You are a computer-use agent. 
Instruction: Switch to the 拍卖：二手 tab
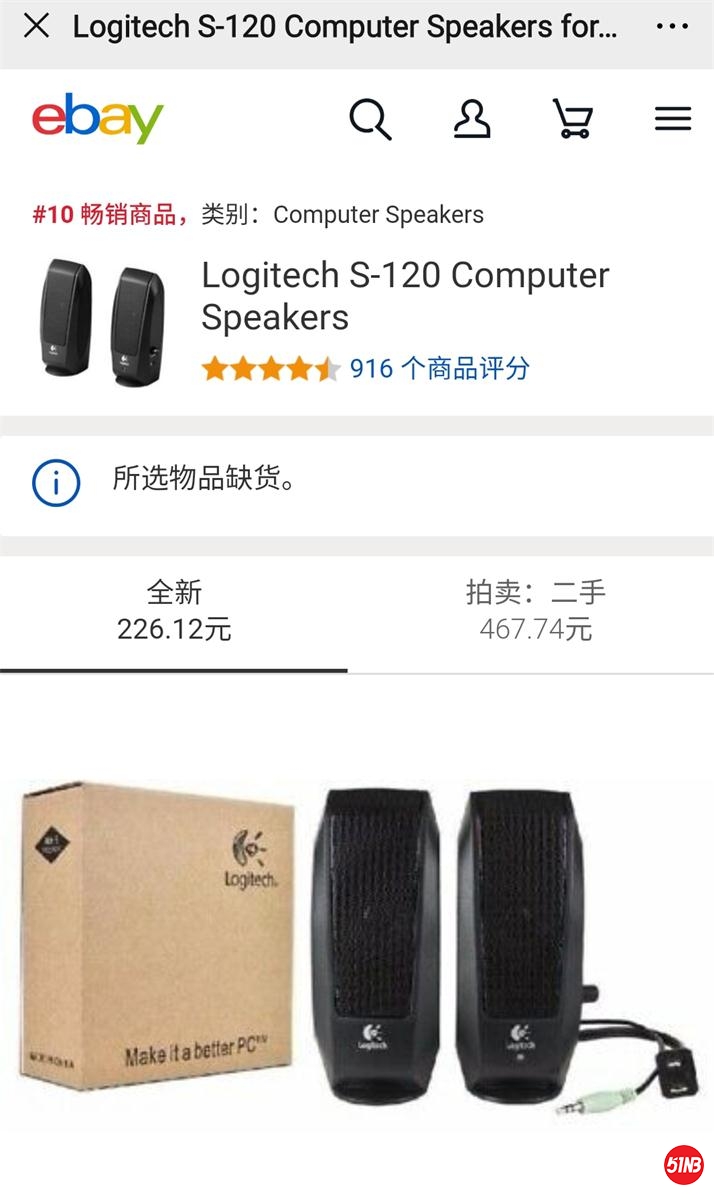(x=535, y=611)
